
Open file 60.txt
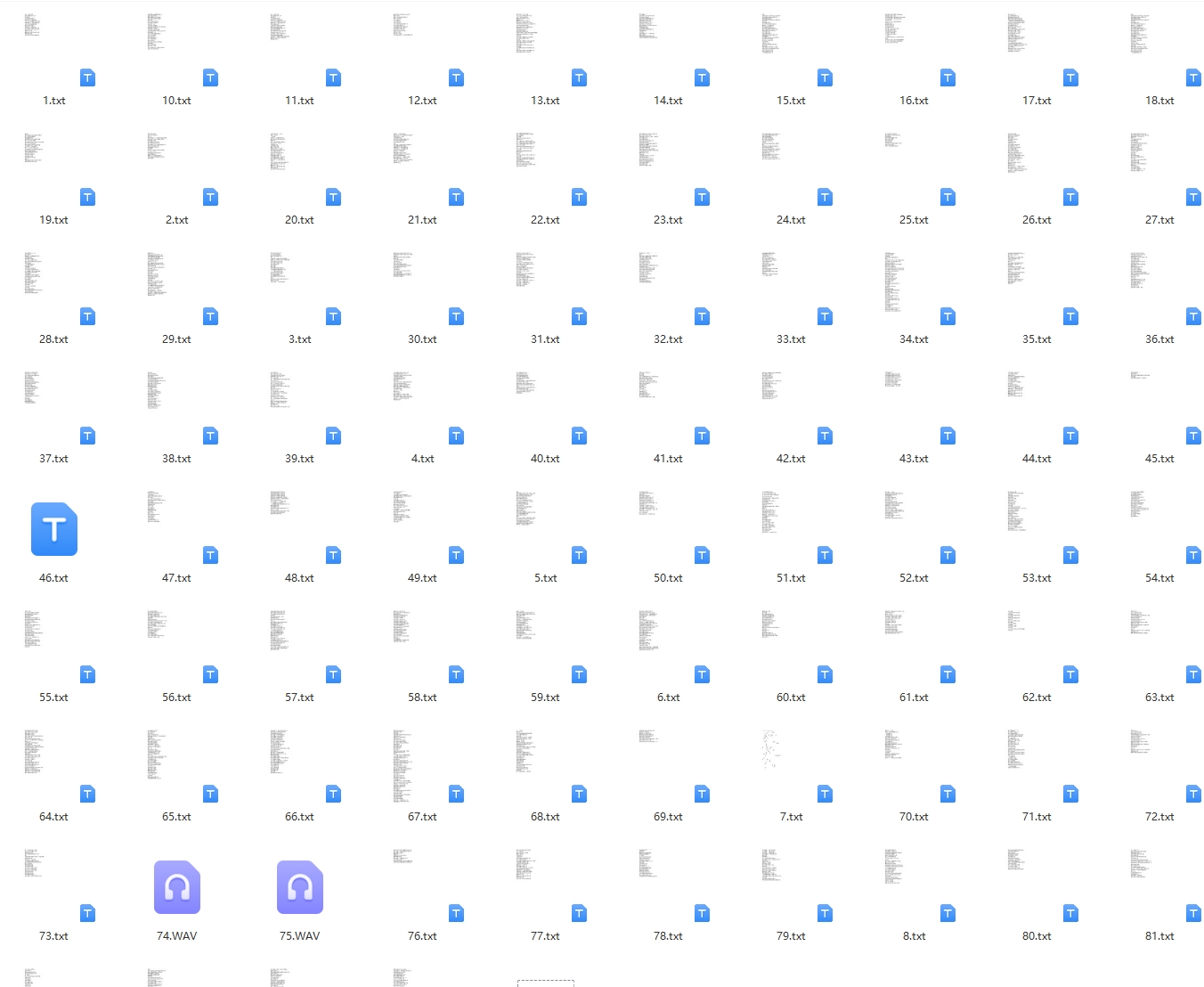(791, 650)
